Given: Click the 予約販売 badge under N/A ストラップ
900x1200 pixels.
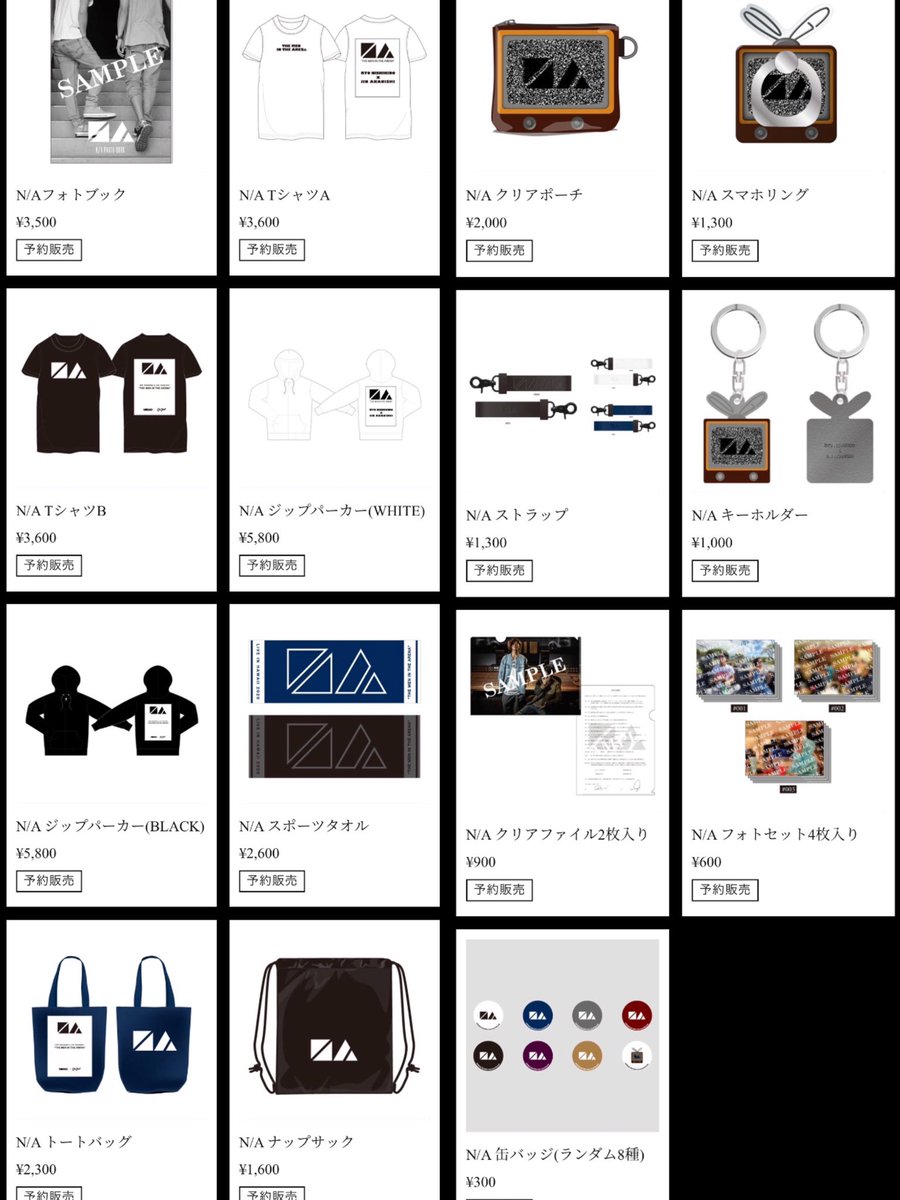Looking at the screenshot, I should (501, 571).
